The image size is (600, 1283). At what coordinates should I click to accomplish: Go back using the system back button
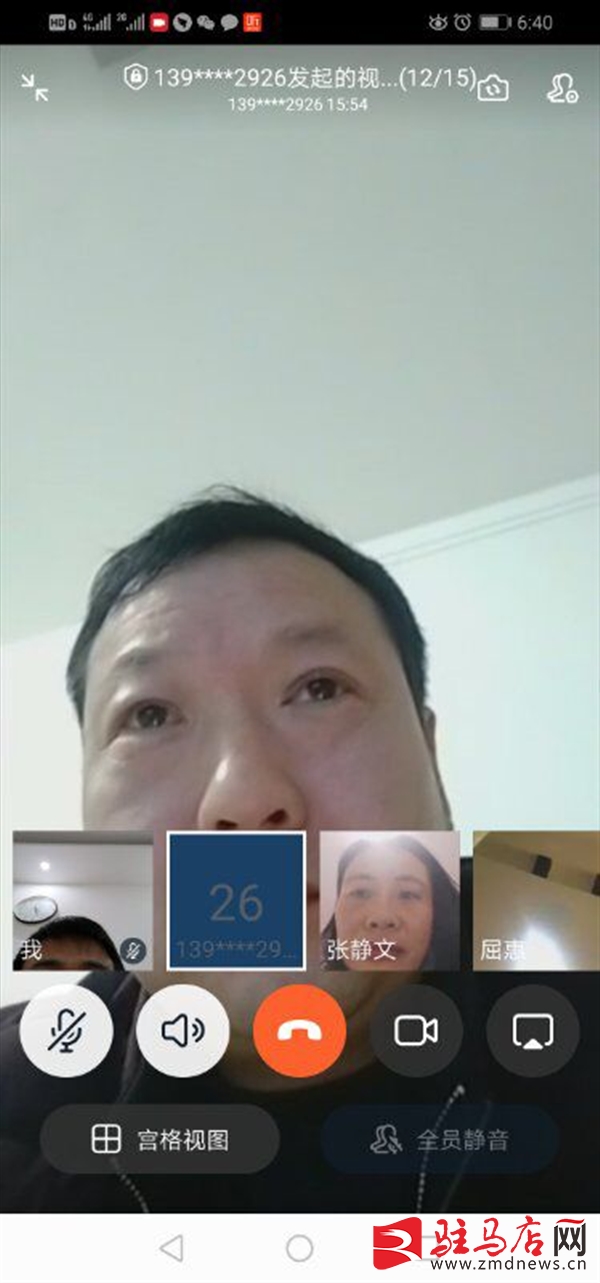pyautogui.click(x=172, y=1247)
